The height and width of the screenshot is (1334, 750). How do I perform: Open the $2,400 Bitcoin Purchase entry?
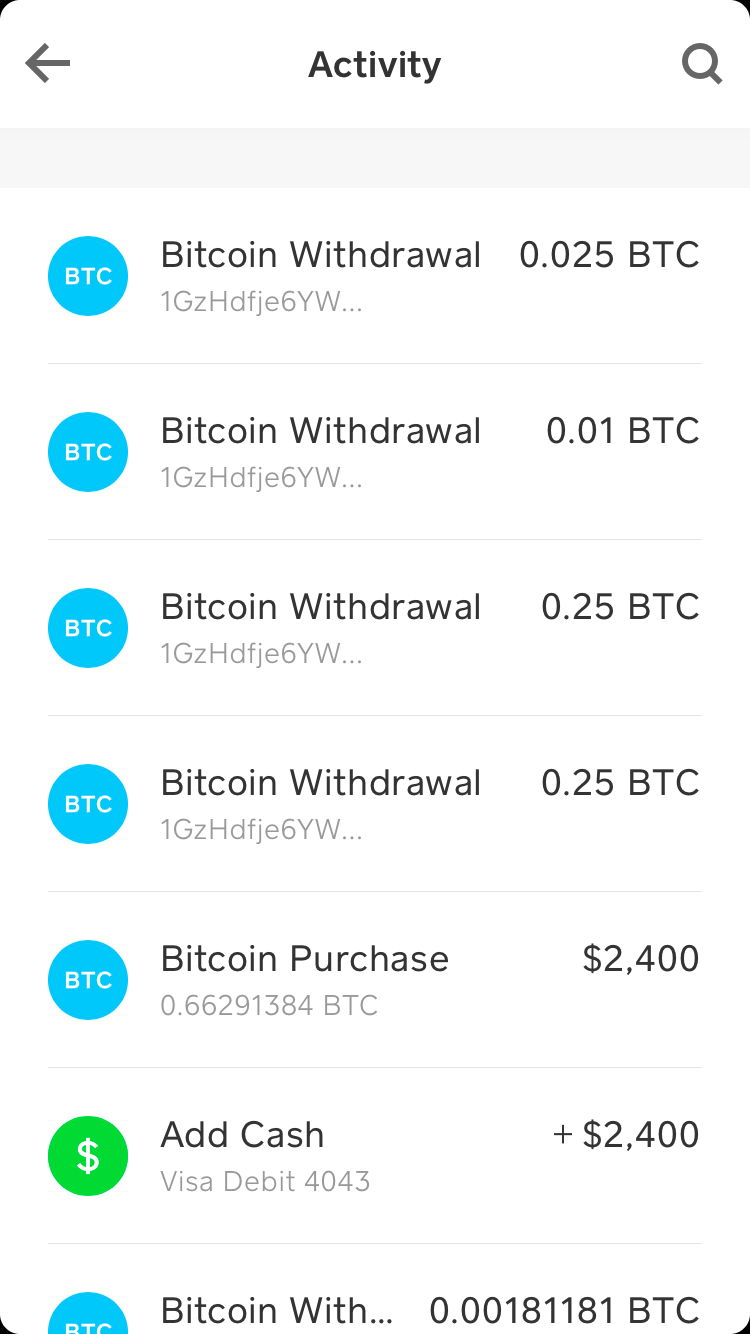pyautogui.click(x=375, y=979)
